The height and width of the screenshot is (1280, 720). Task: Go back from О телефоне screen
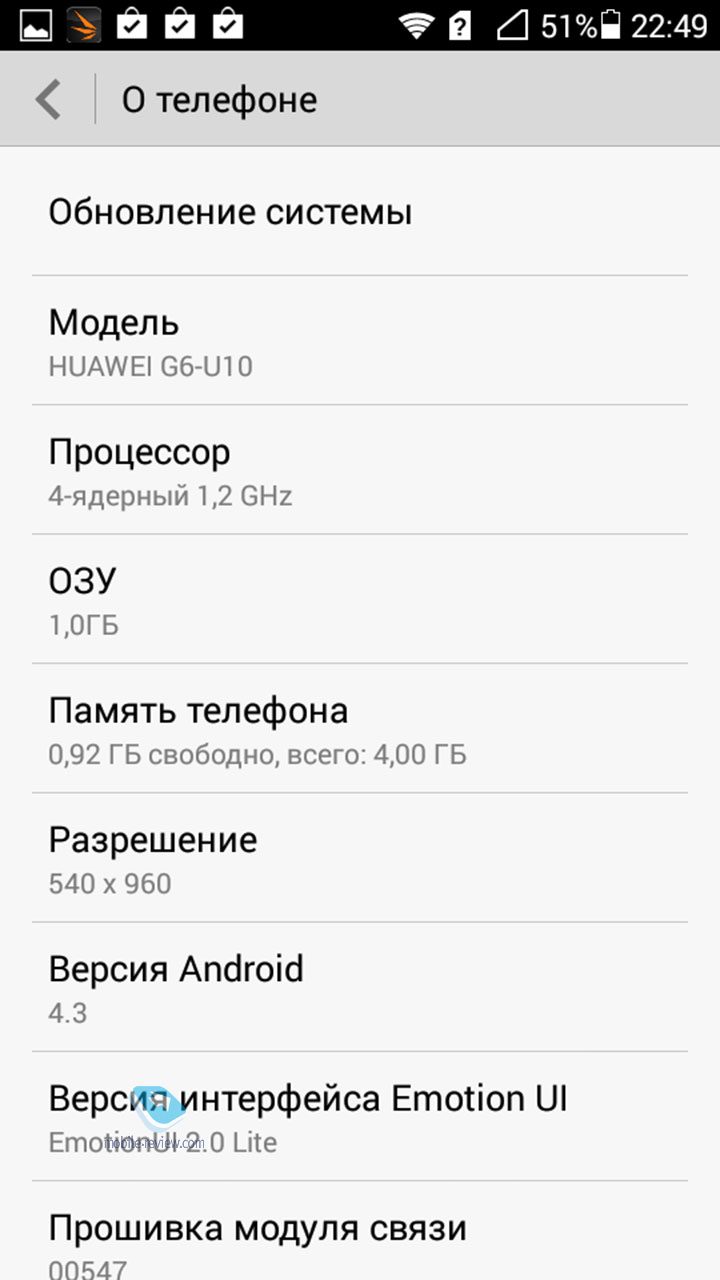point(48,100)
